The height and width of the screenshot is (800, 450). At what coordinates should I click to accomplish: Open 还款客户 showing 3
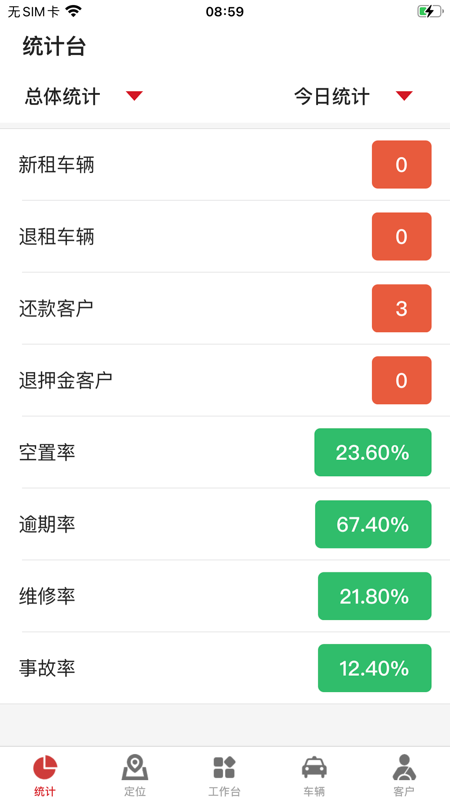(225, 309)
